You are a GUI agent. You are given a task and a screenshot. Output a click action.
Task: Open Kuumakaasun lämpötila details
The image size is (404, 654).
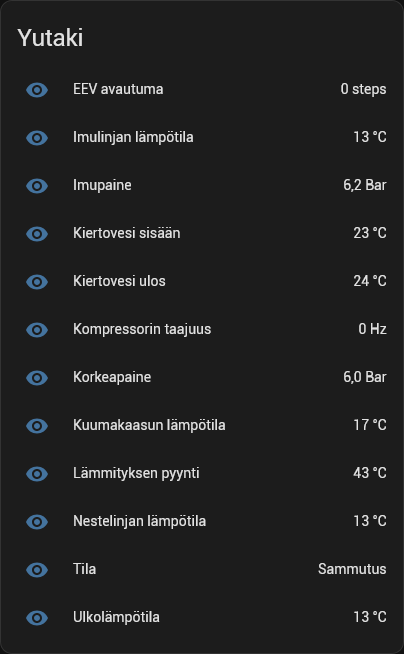[202, 425]
